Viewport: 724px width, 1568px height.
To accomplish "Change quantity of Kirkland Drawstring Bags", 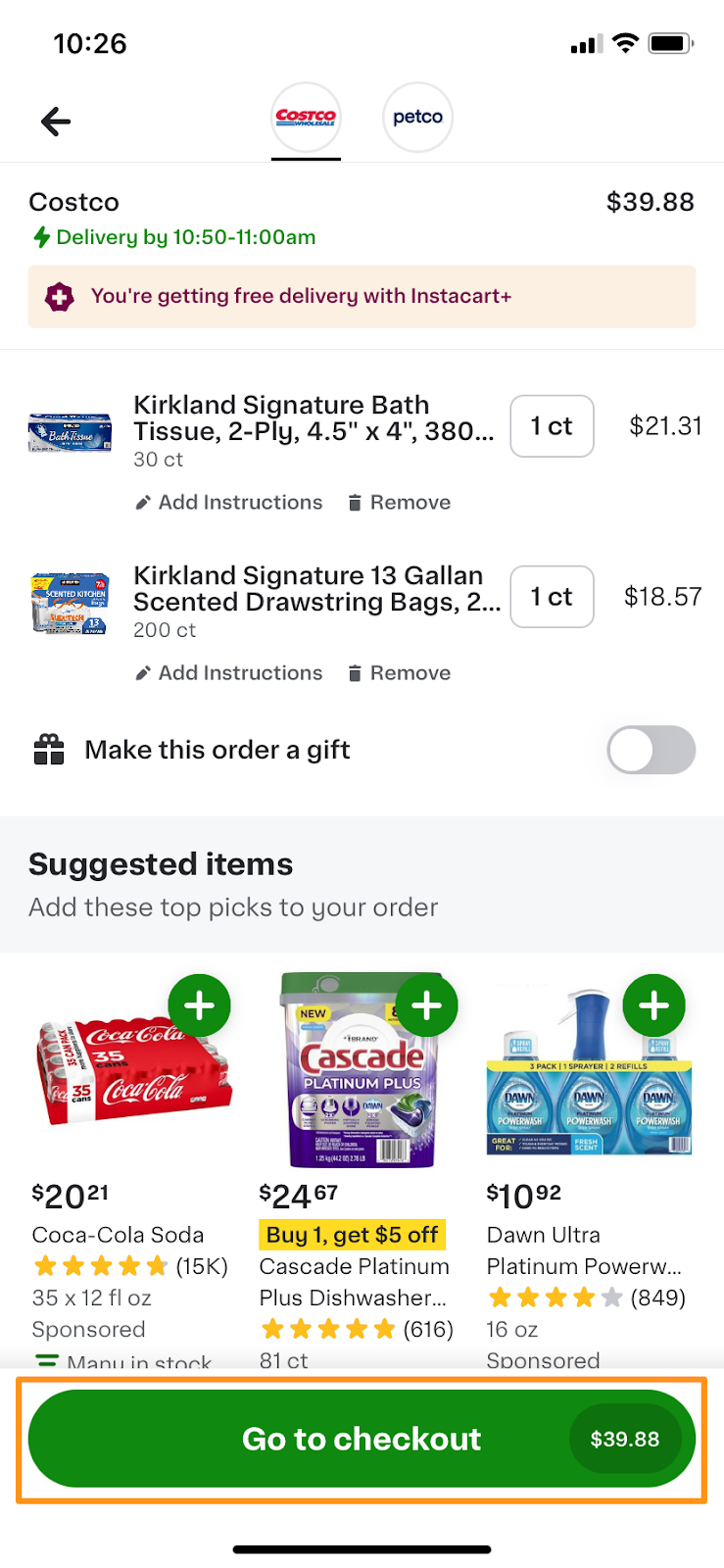I will coord(552,597).
